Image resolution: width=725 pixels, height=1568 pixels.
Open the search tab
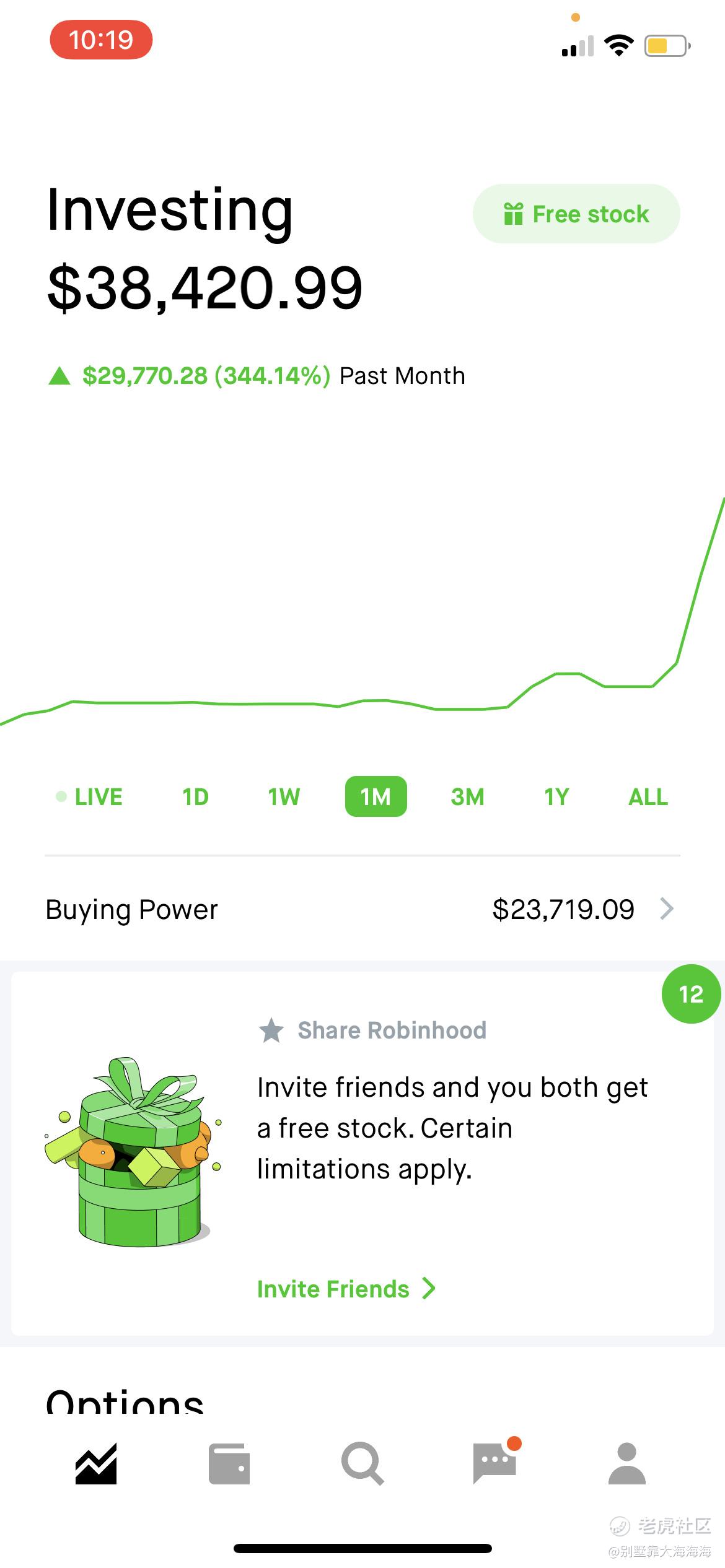tap(362, 1463)
